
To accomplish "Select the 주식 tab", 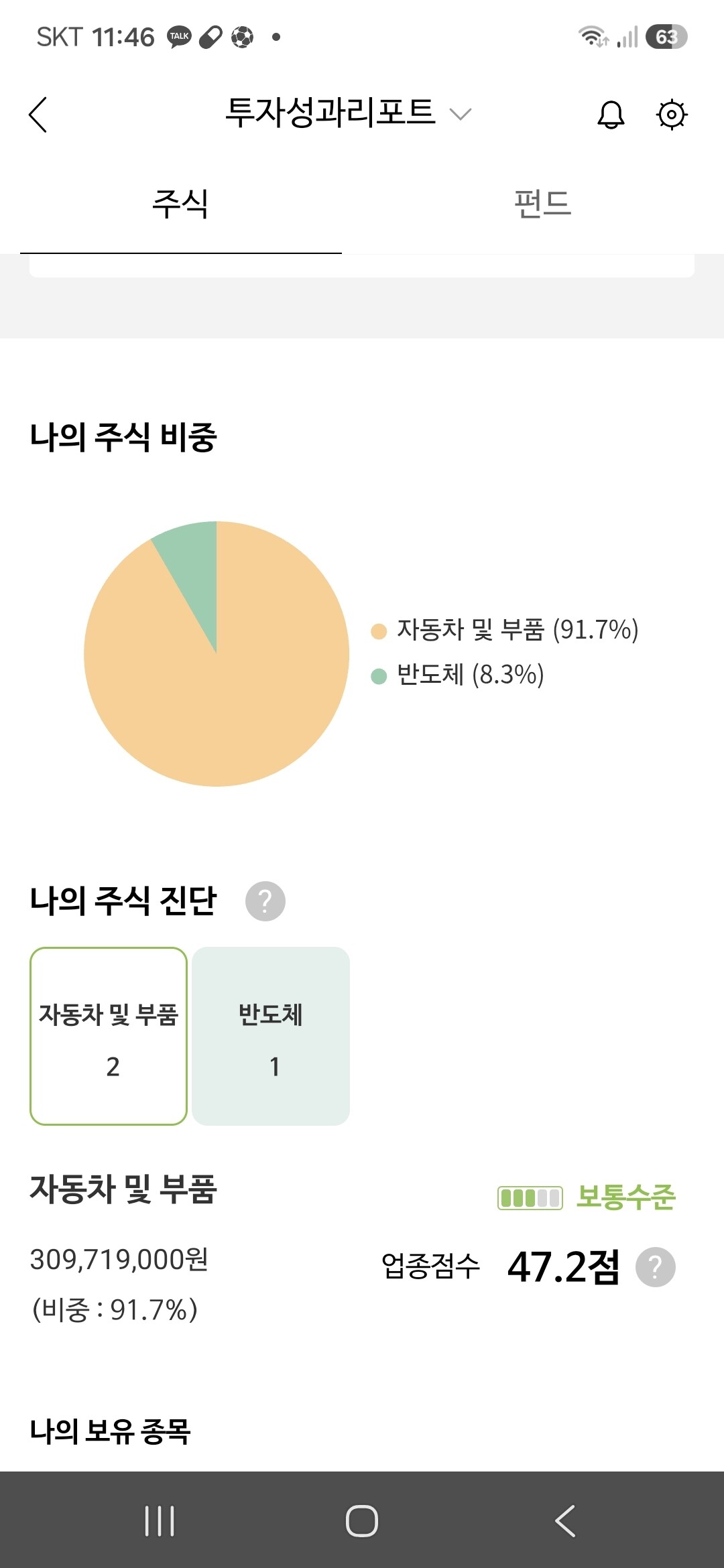I will click(x=181, y=204).
